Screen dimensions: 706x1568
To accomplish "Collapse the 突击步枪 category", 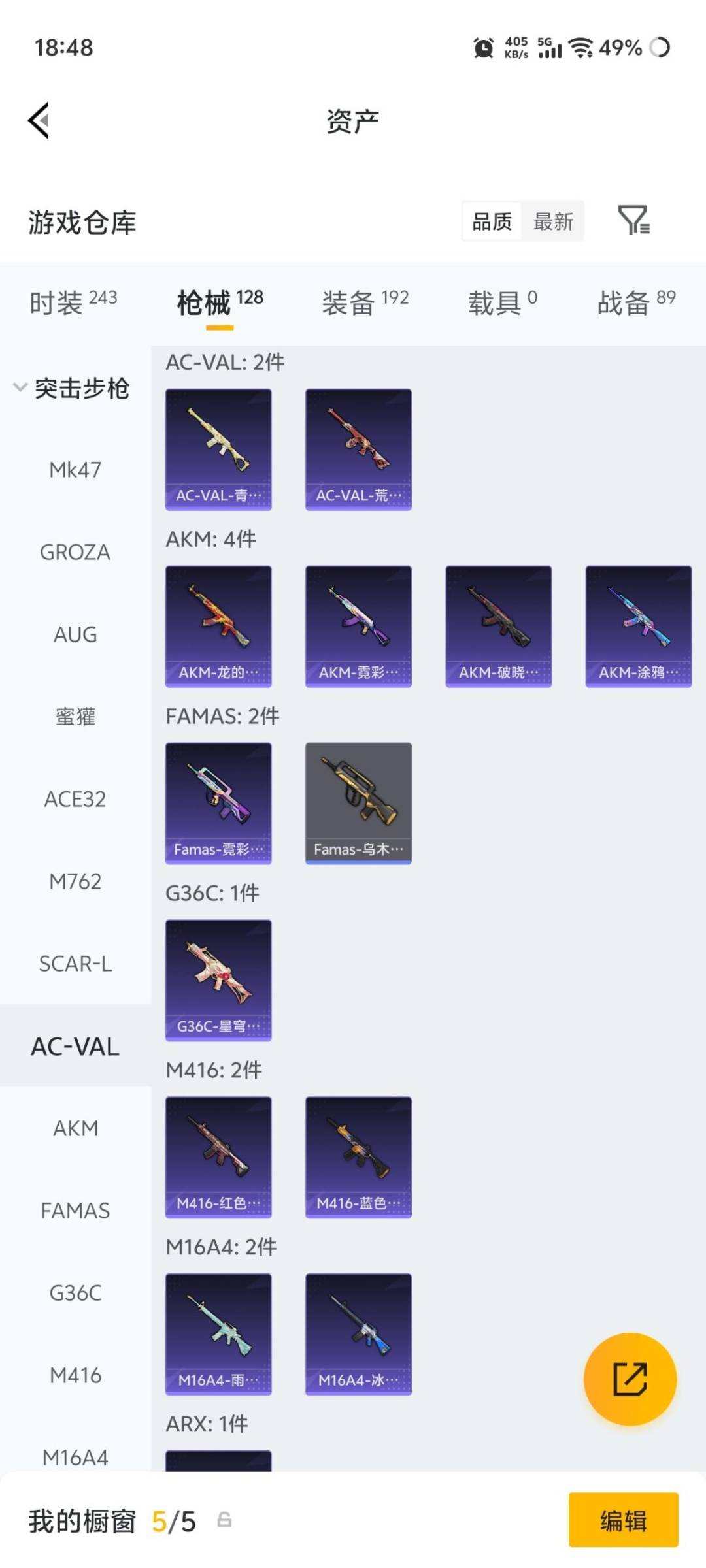I will [x=72, y=388].
